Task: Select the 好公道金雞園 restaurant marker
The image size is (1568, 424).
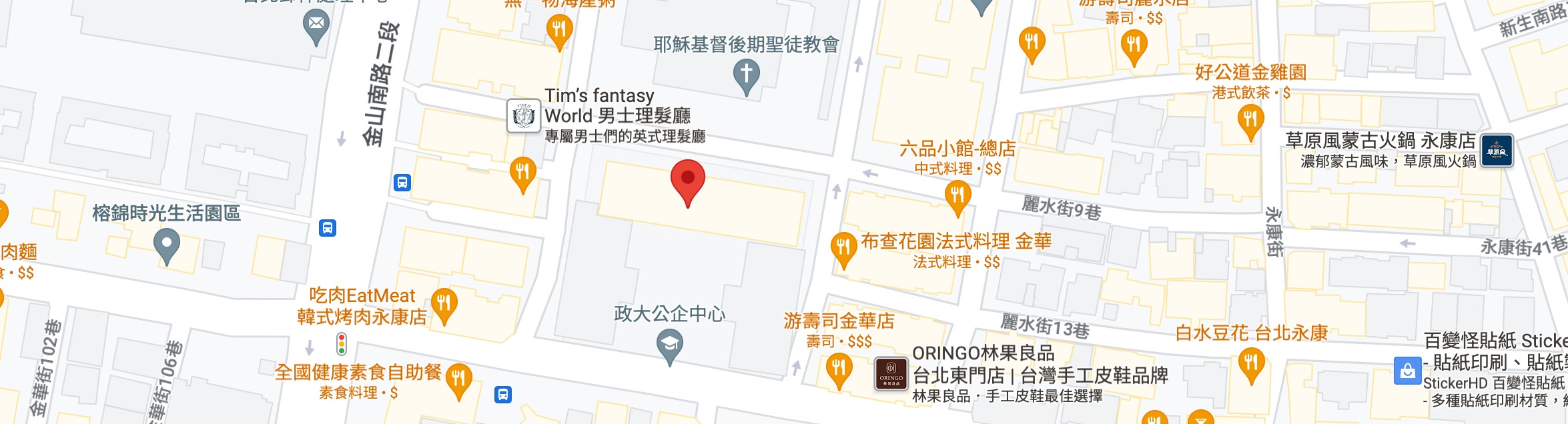Action: [x=1250, y=121]
